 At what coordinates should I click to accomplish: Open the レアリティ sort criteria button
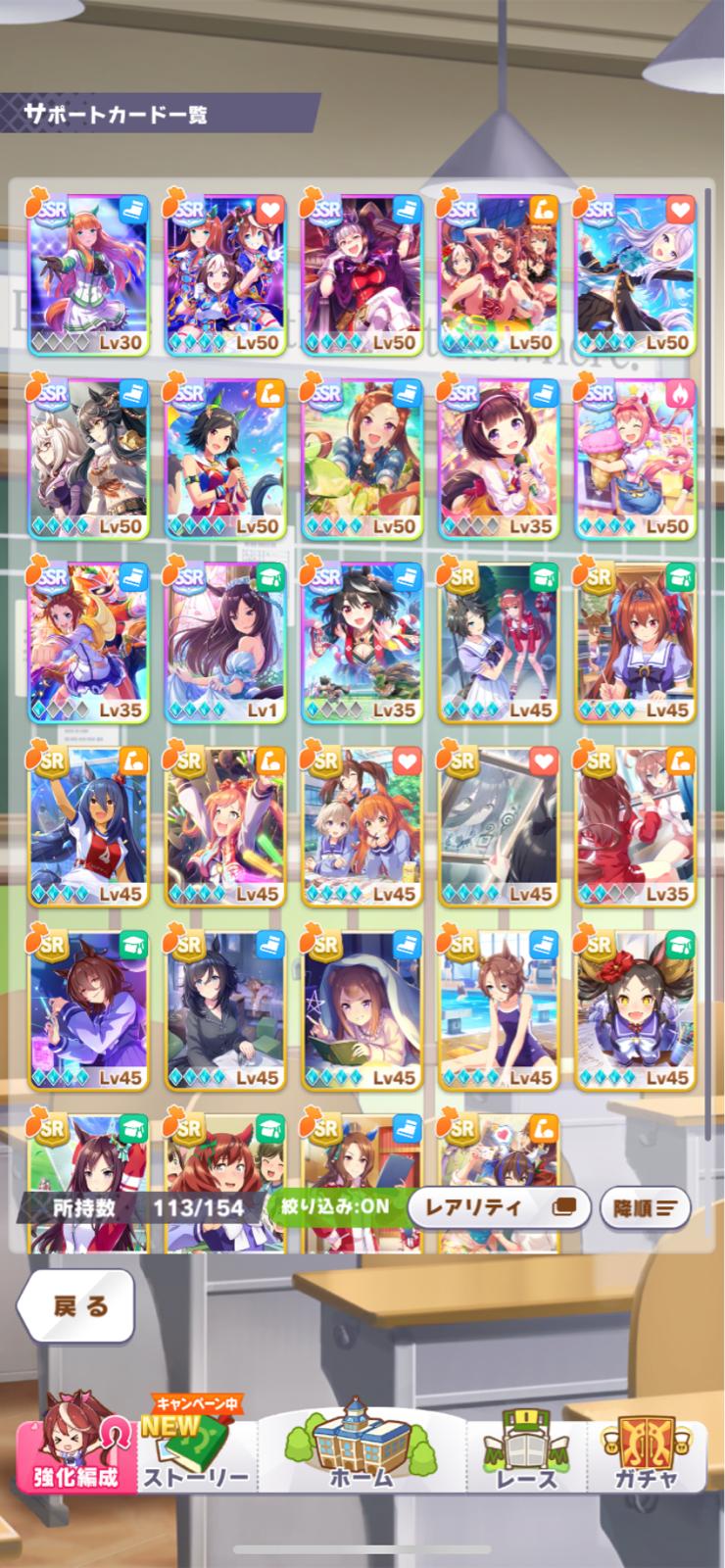click(x=498, y=1207)
